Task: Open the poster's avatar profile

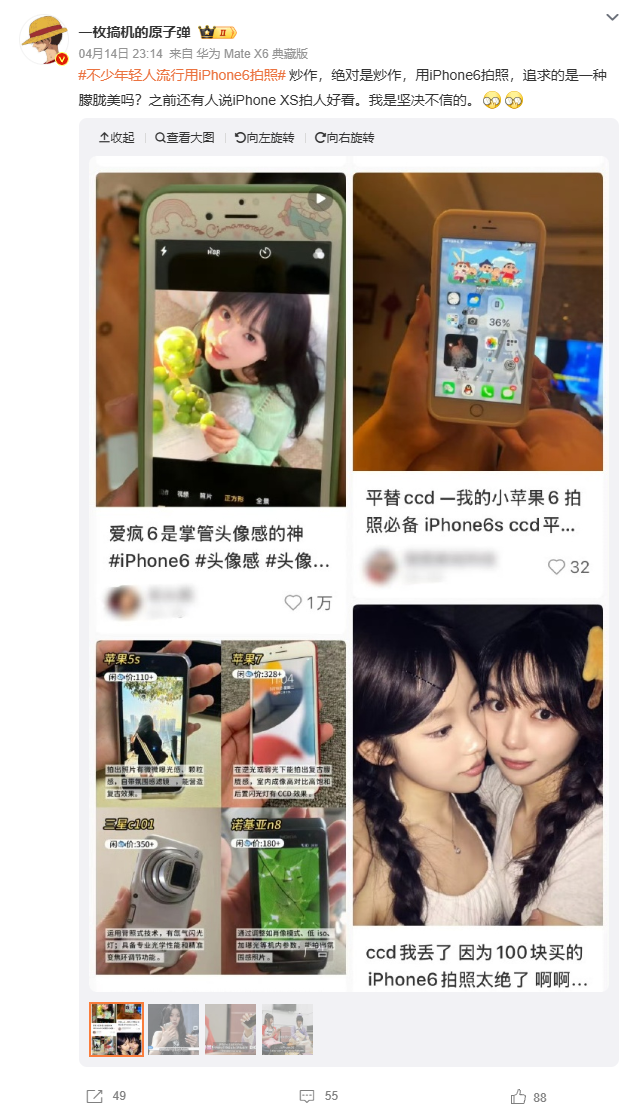Action: (44, 40)
